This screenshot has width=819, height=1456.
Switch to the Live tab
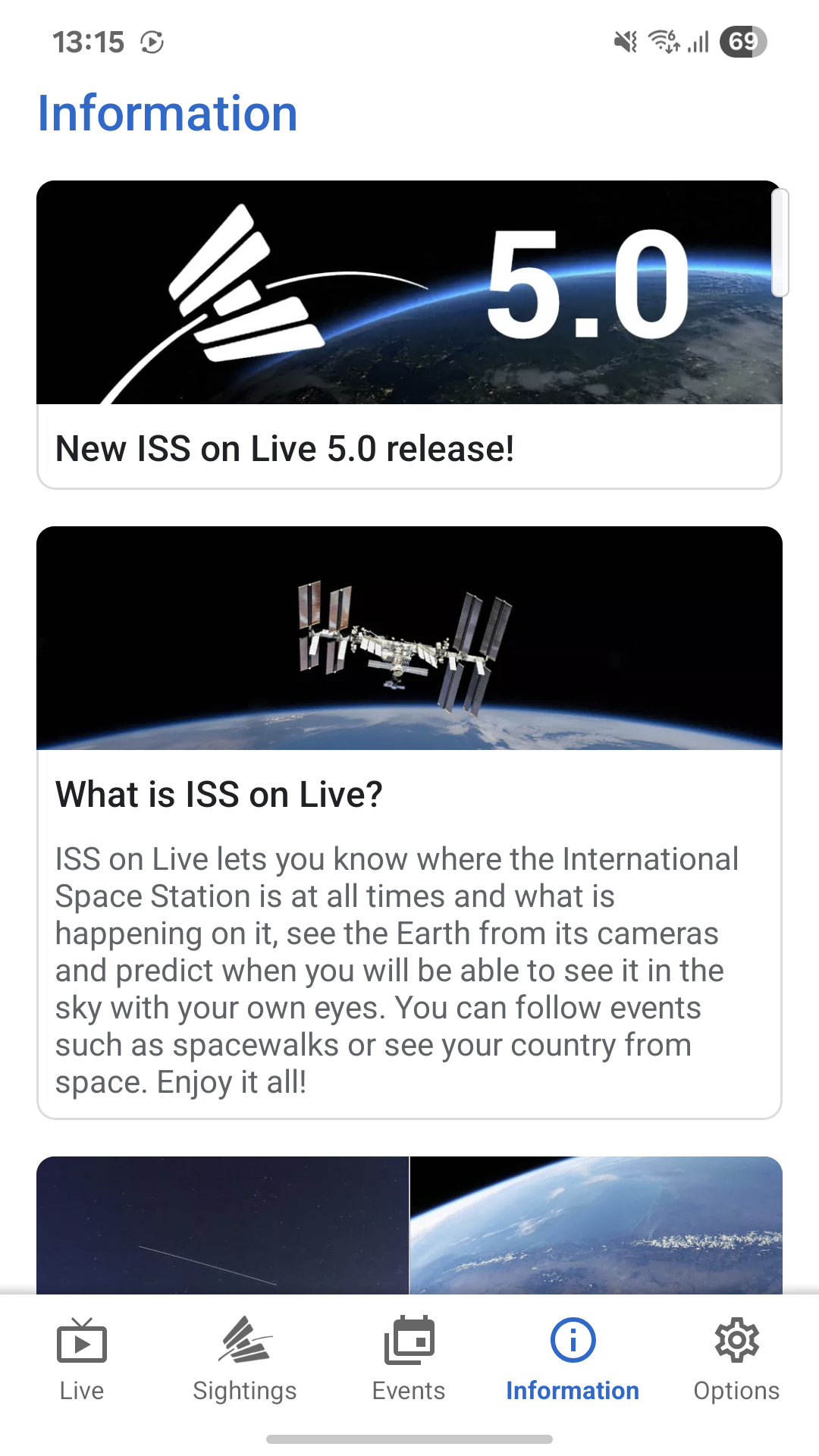point(82,1360)
